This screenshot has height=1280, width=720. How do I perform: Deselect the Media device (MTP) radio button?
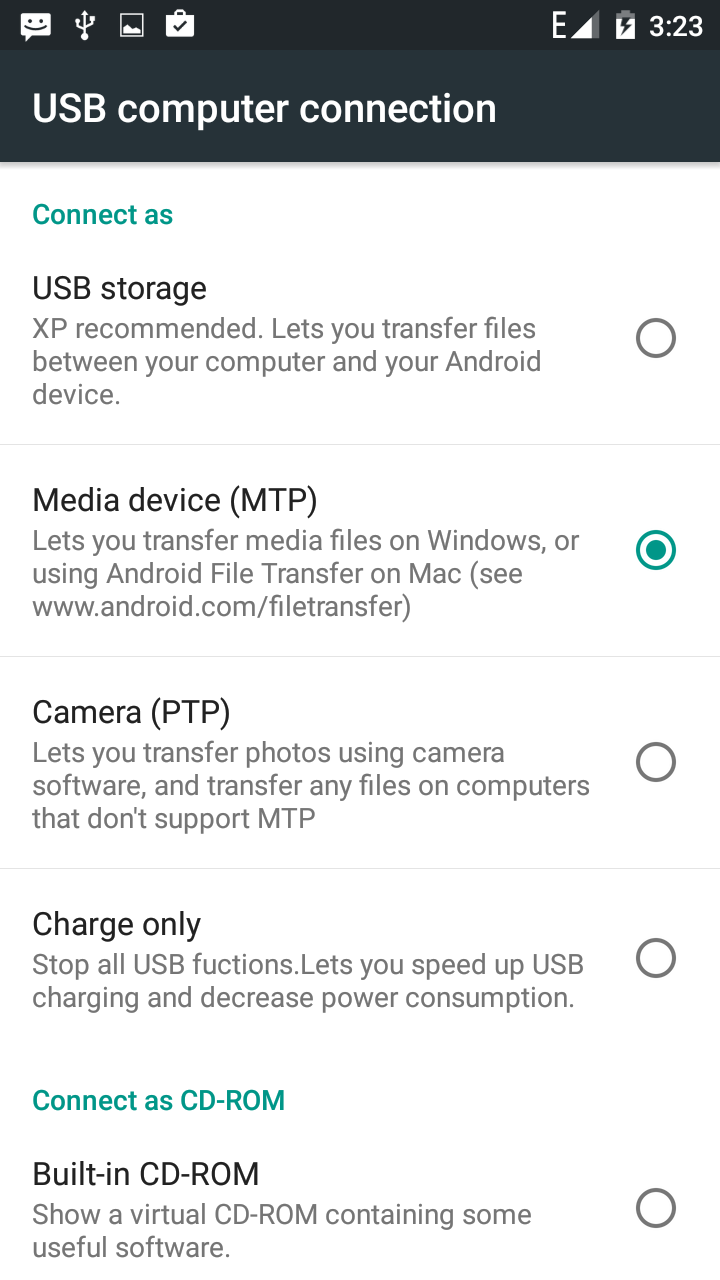656,550
